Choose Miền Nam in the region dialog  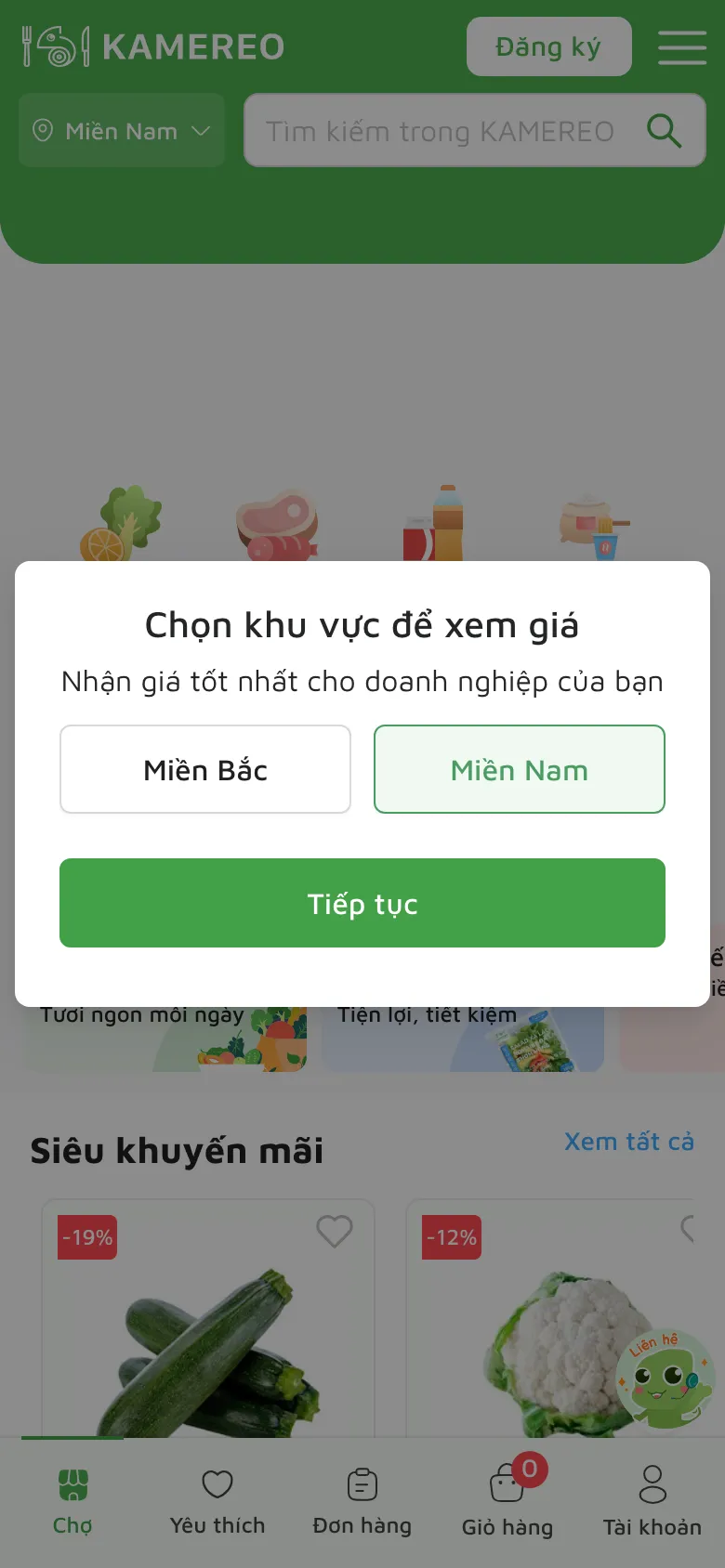pyautogui.click(x=519, y=769)
